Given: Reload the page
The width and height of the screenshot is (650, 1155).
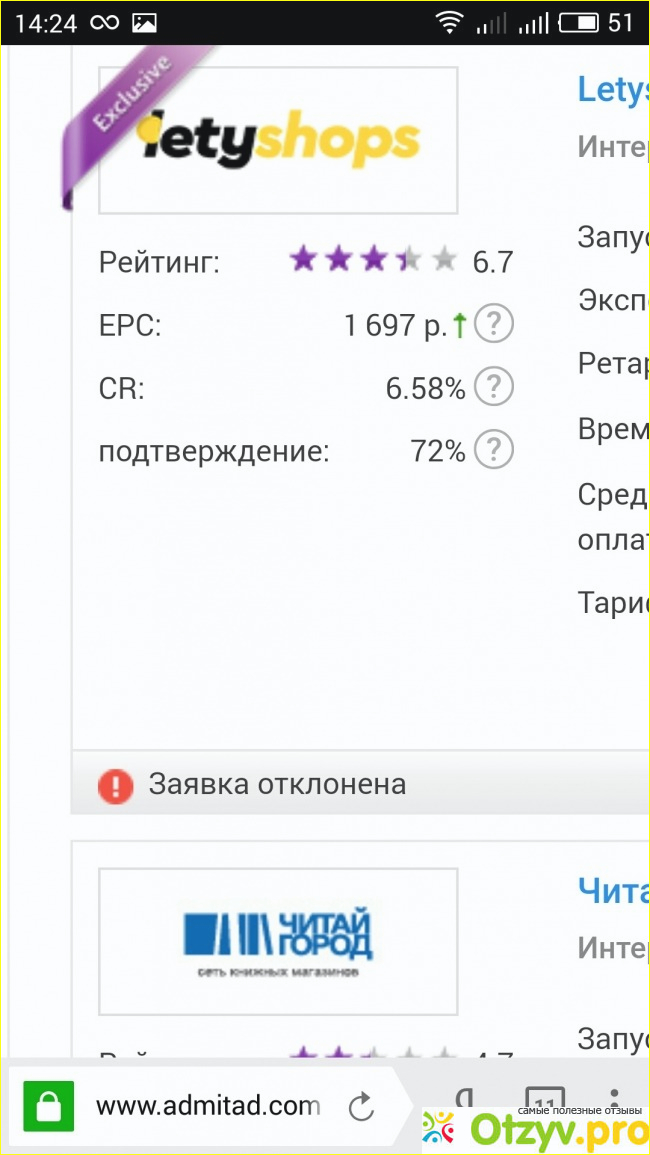Looking at the screenshot, I should click(361, 1107).
